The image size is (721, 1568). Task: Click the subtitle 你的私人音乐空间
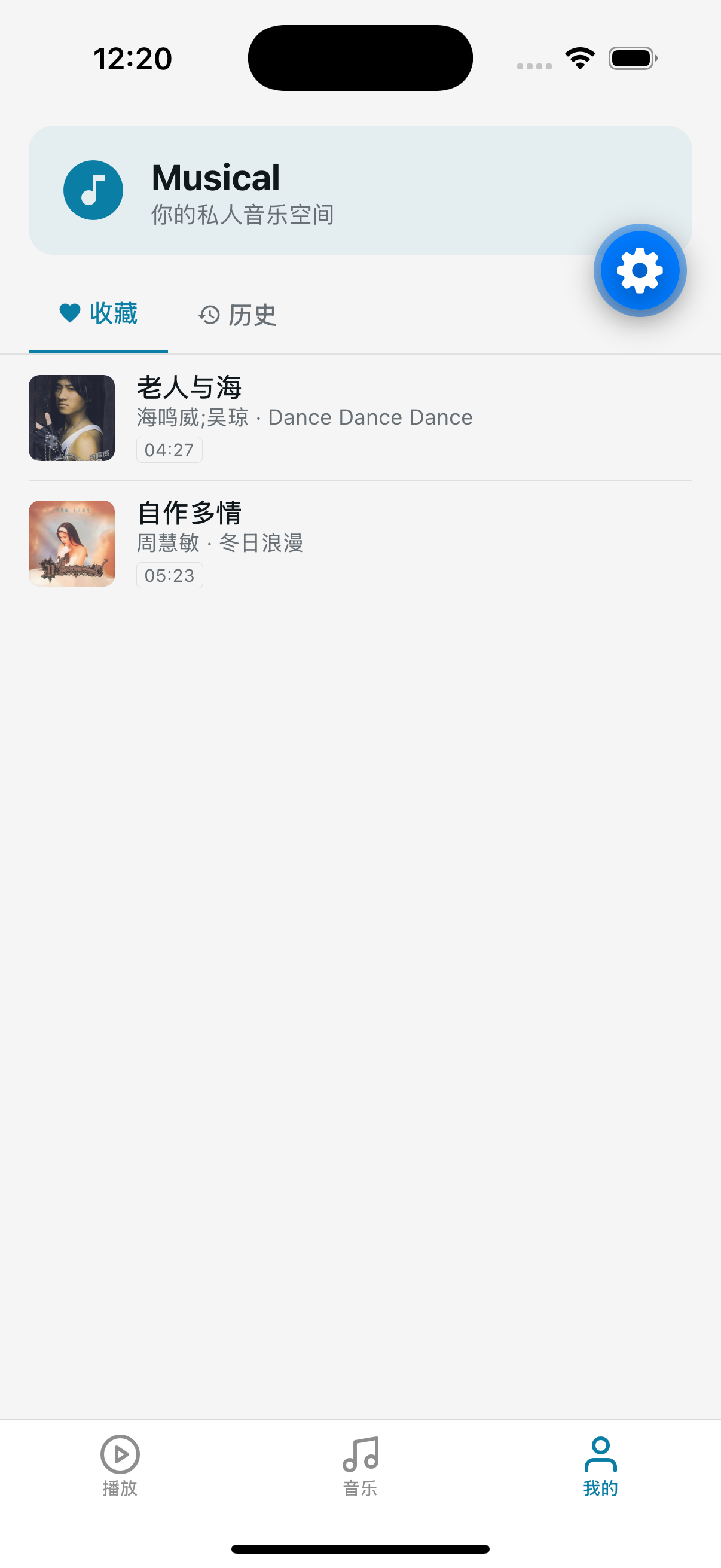point(242,214)
